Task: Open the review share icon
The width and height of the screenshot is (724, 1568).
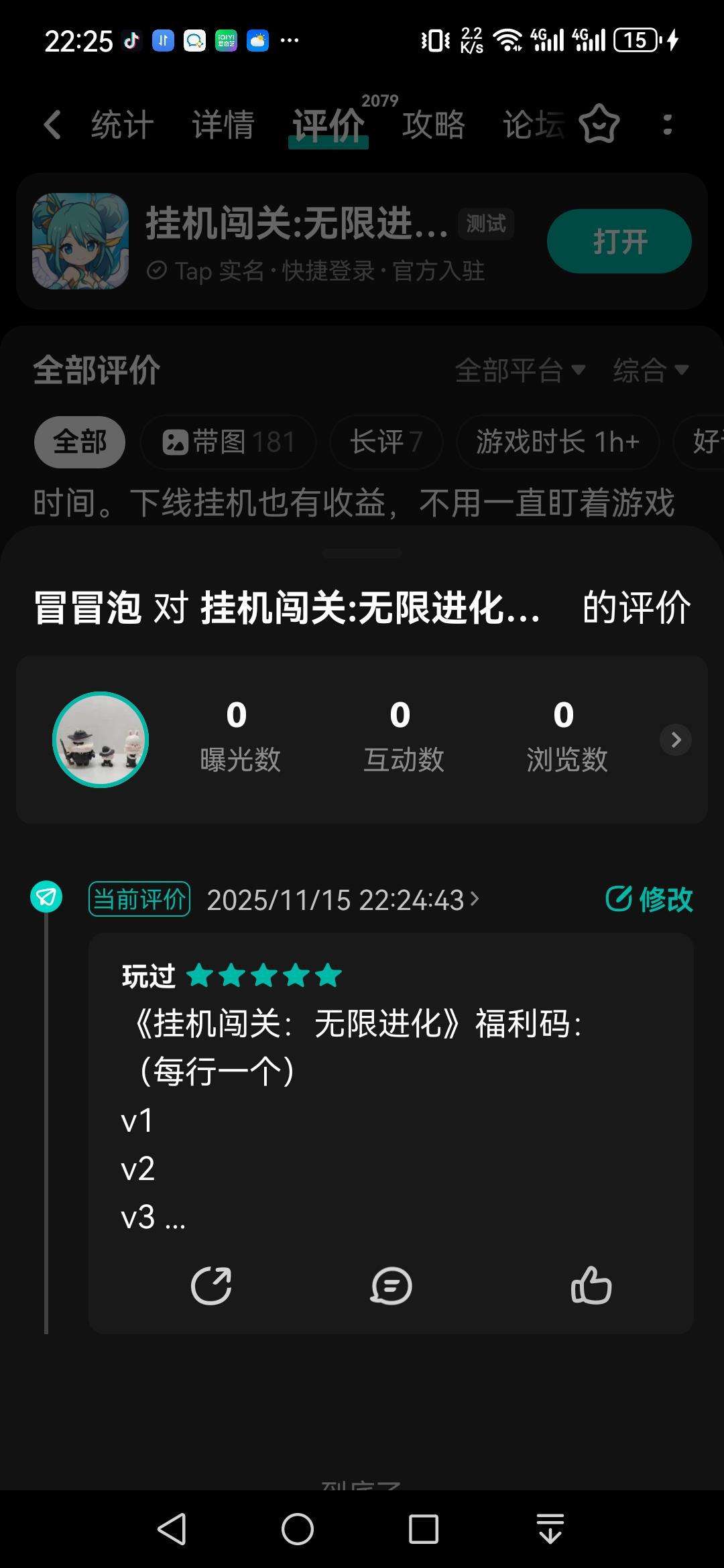Action: point(212,1287)
